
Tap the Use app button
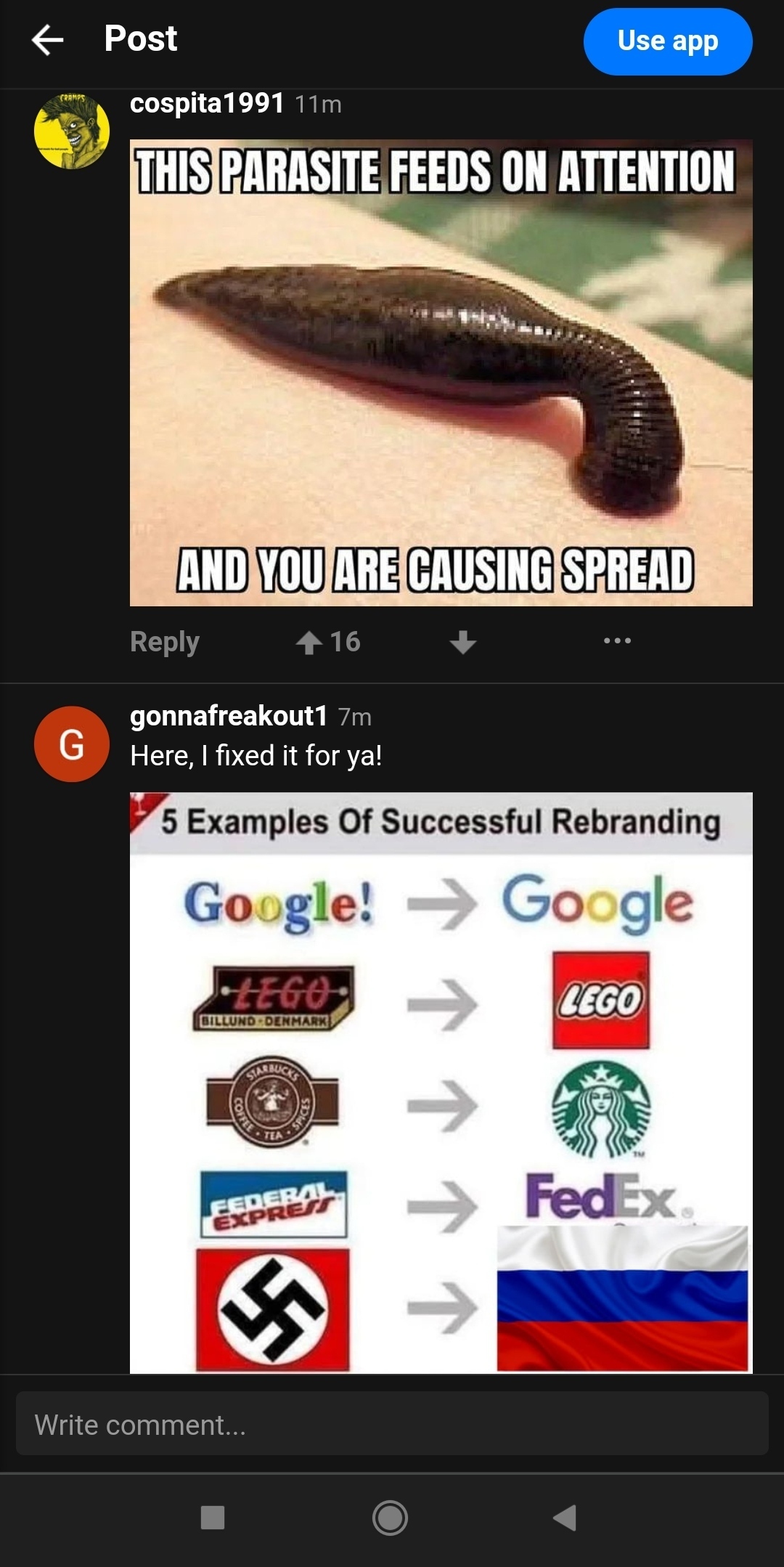point(668,41)
